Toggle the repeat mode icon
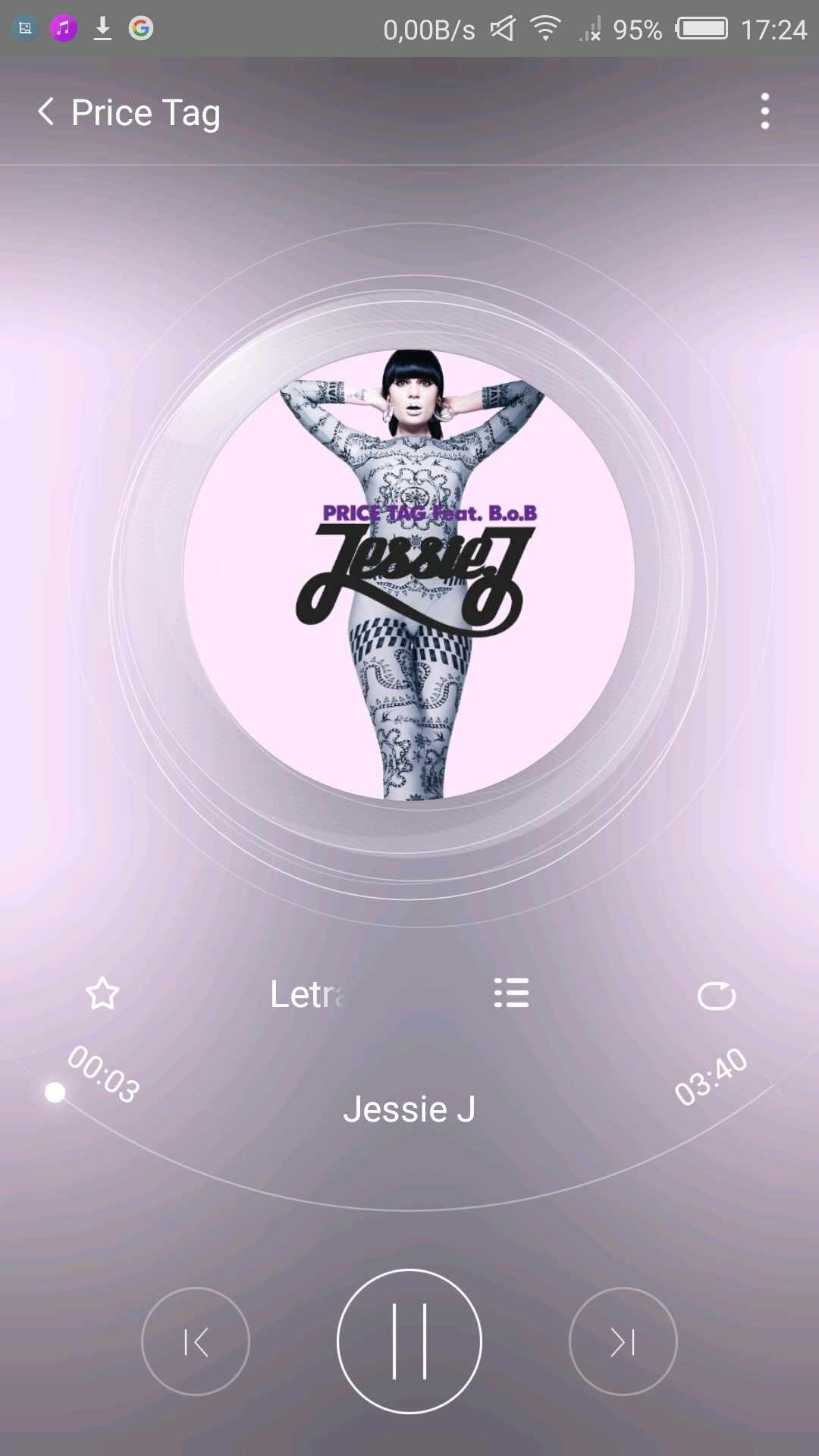 (716, 995)
